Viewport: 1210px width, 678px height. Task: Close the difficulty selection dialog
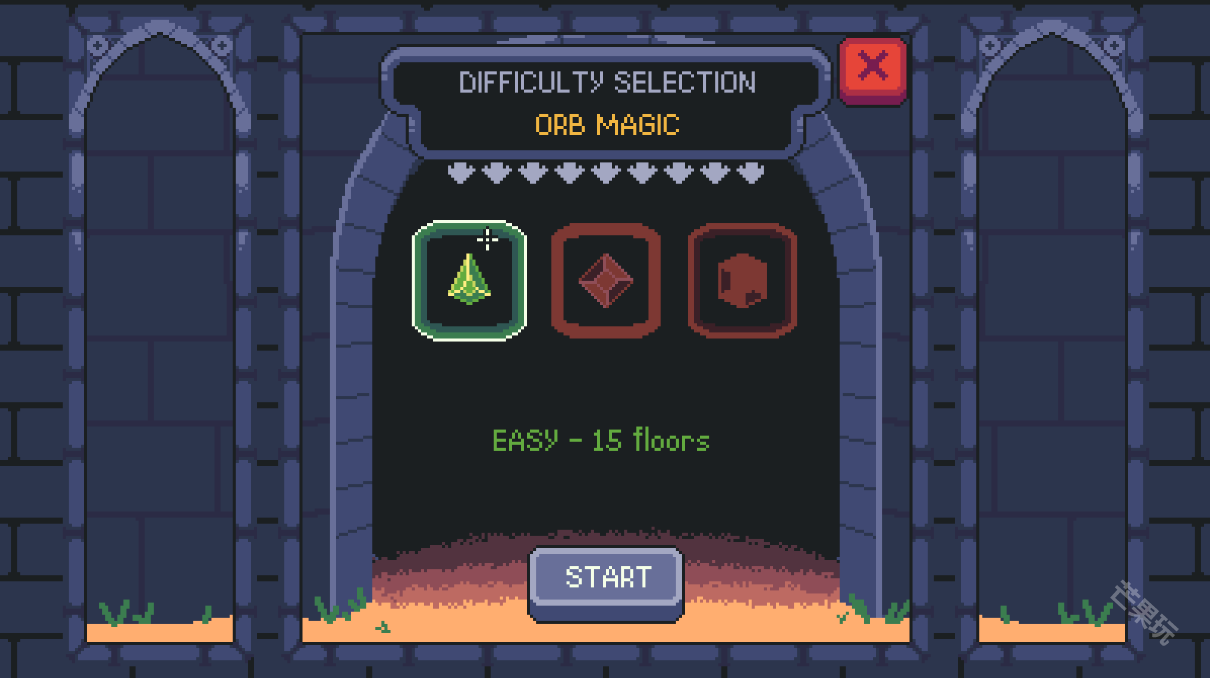pos(873,68)
